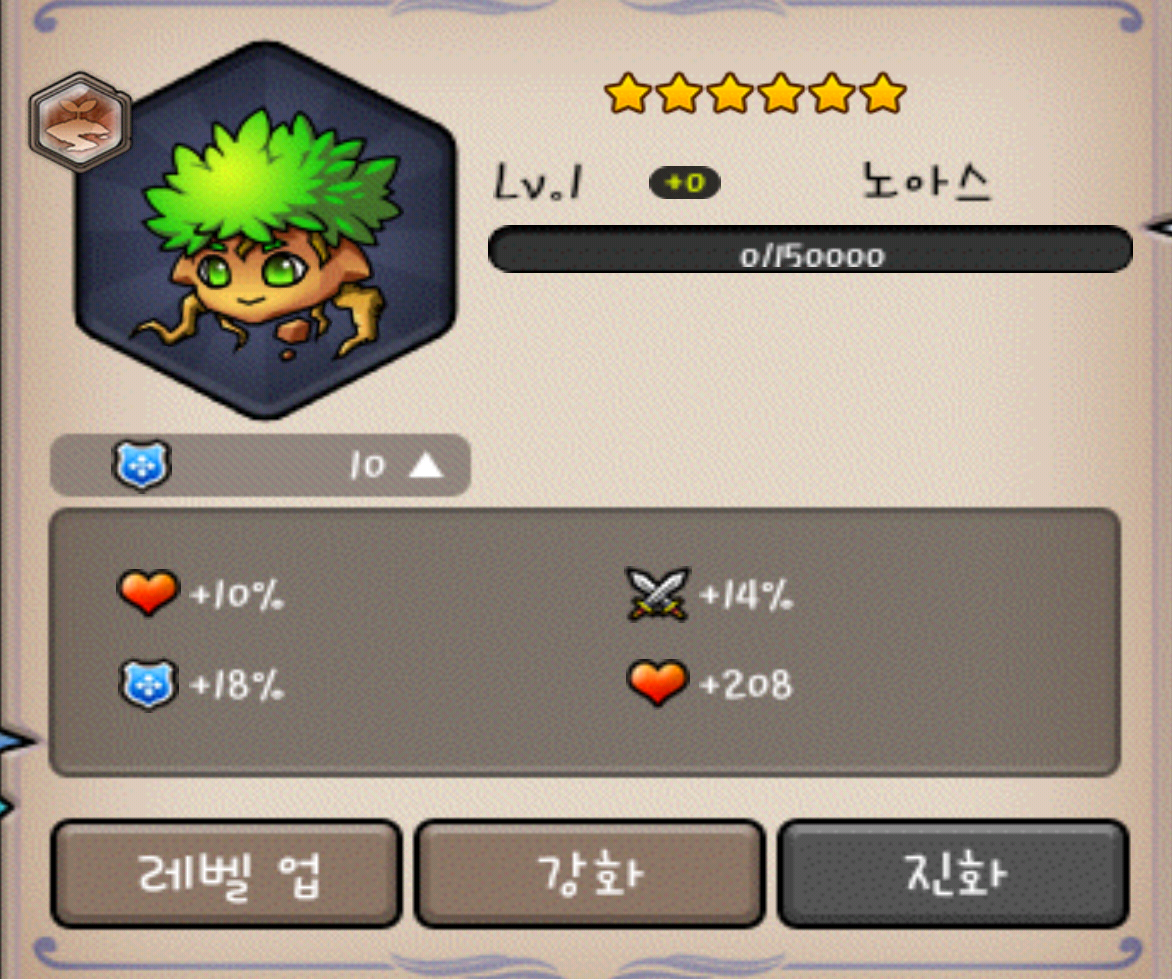The width and height of the screenshot is (1172, 979).
Task: Select the 진화 evolution button
Action: 953,874
